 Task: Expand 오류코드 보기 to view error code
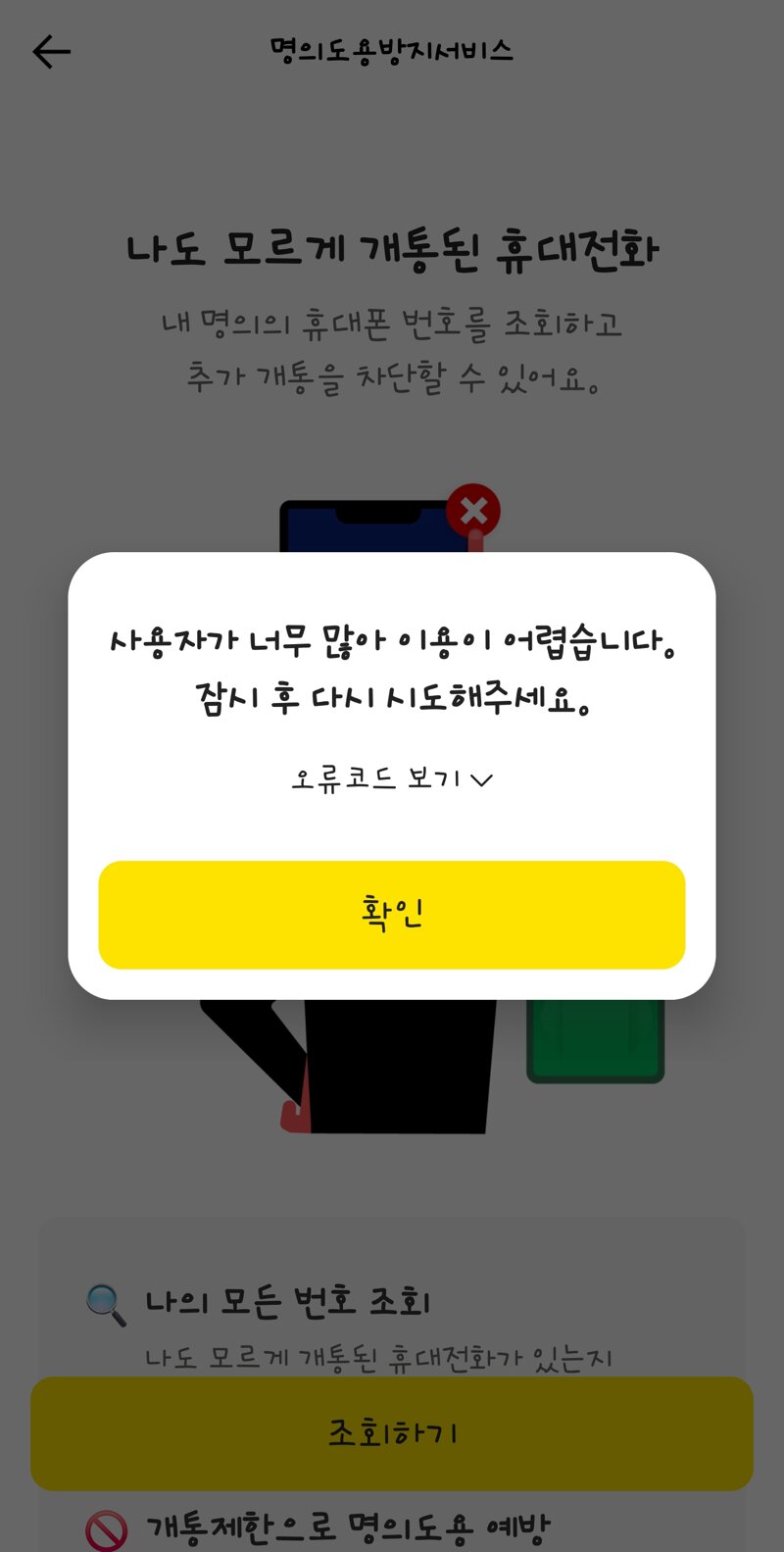(x=392, y=779)
